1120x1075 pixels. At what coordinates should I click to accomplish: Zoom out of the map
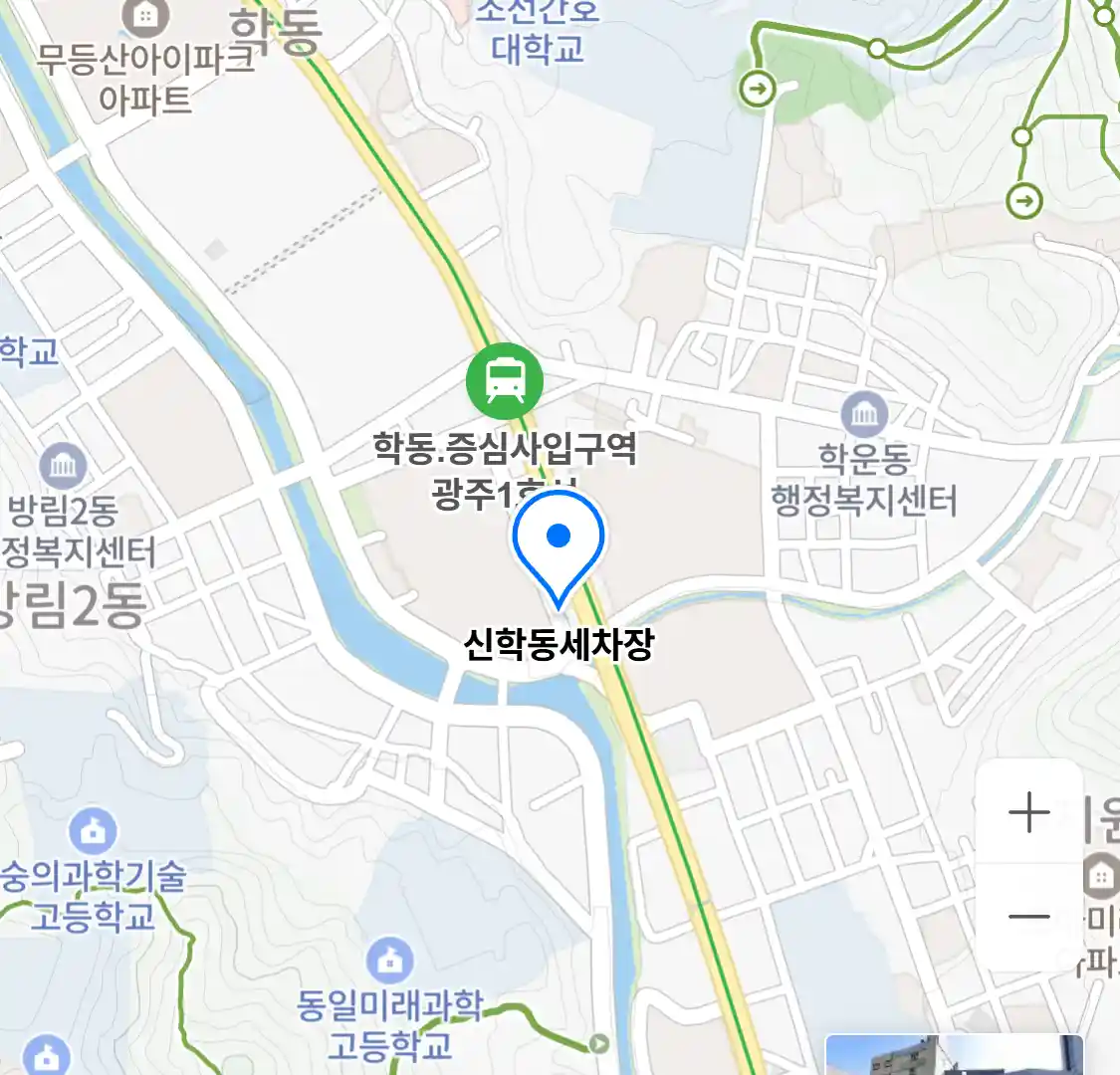1028,918
